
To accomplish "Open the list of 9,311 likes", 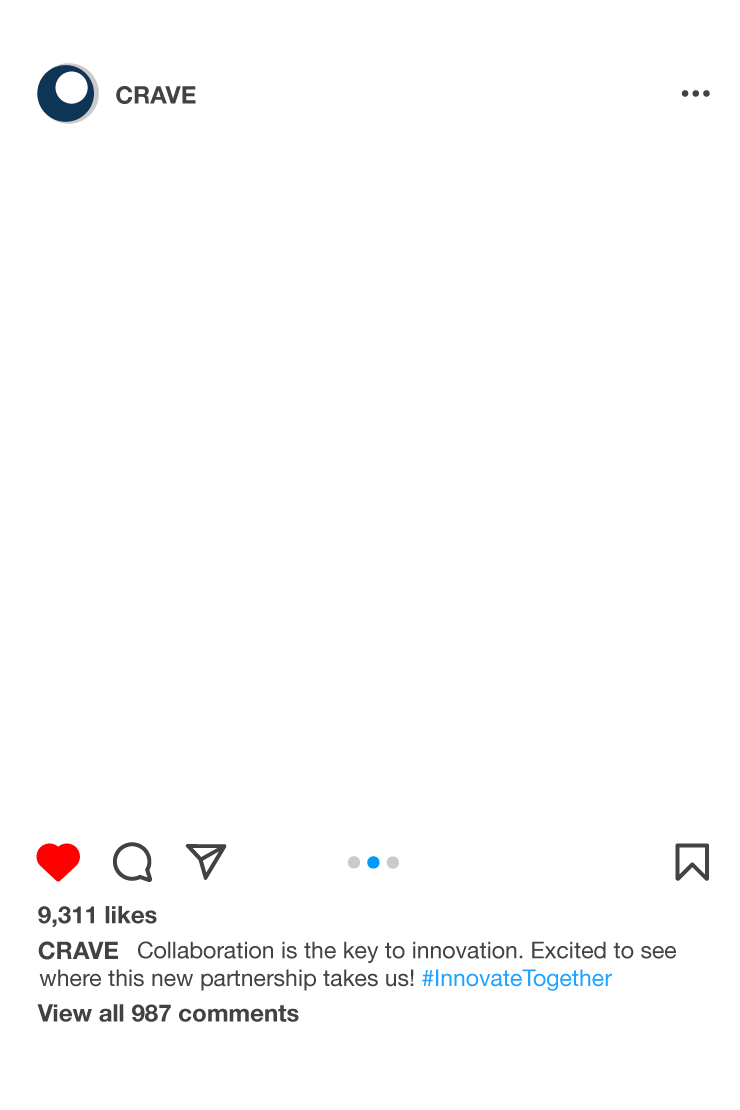I will [x=97, y=915].
